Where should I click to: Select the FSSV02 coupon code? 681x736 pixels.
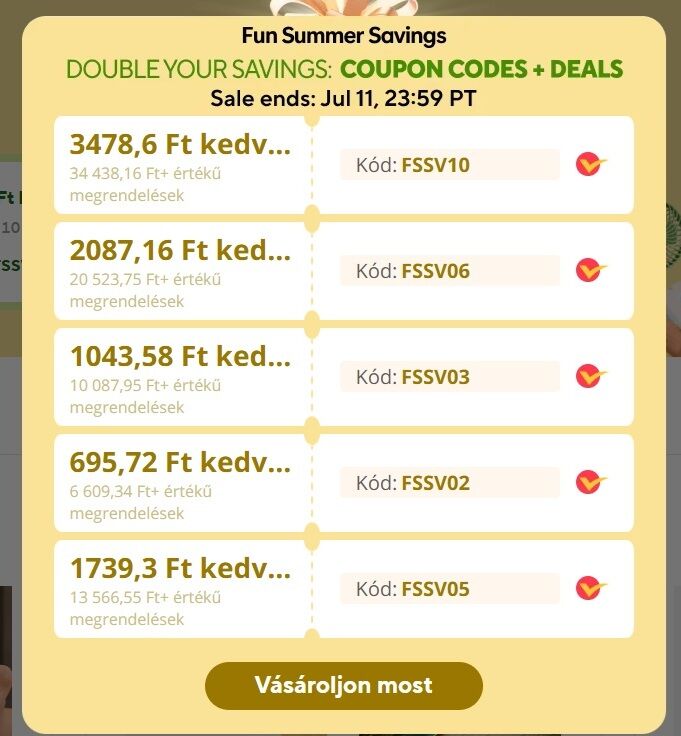(450, 483)
